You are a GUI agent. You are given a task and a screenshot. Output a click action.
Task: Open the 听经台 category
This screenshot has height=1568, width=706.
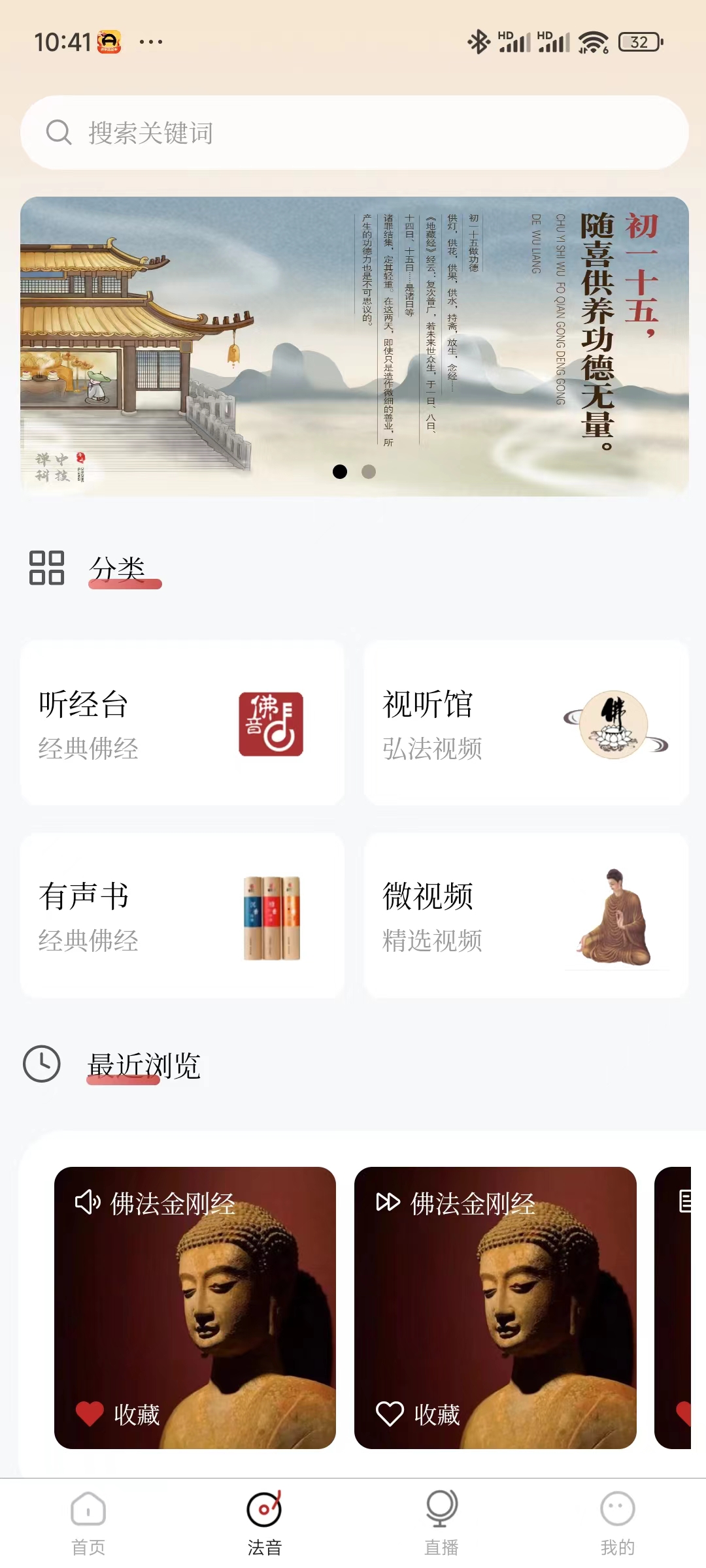tap(182, 723)
